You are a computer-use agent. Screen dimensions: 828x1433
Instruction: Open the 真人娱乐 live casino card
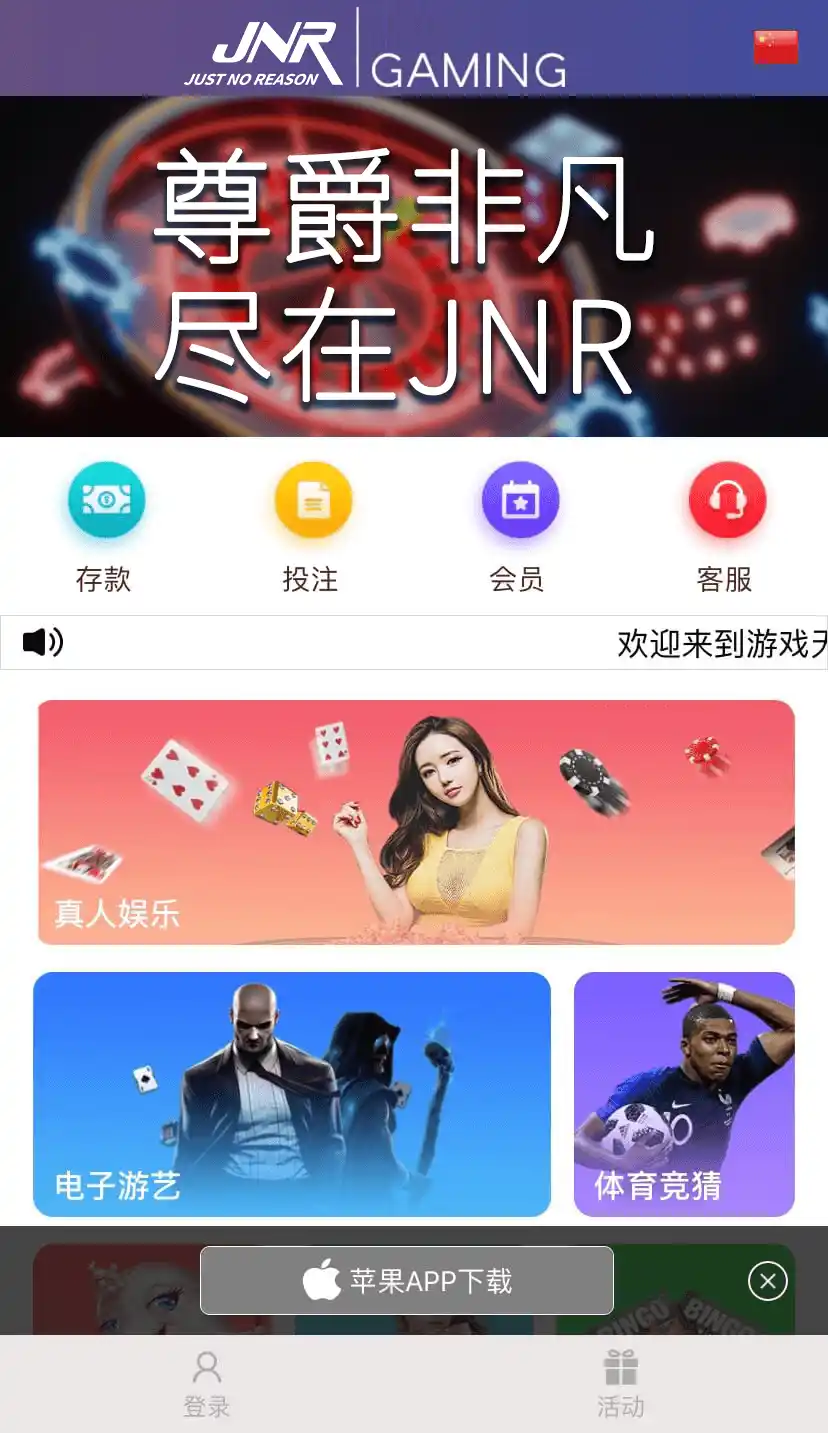tap(416, 822)
